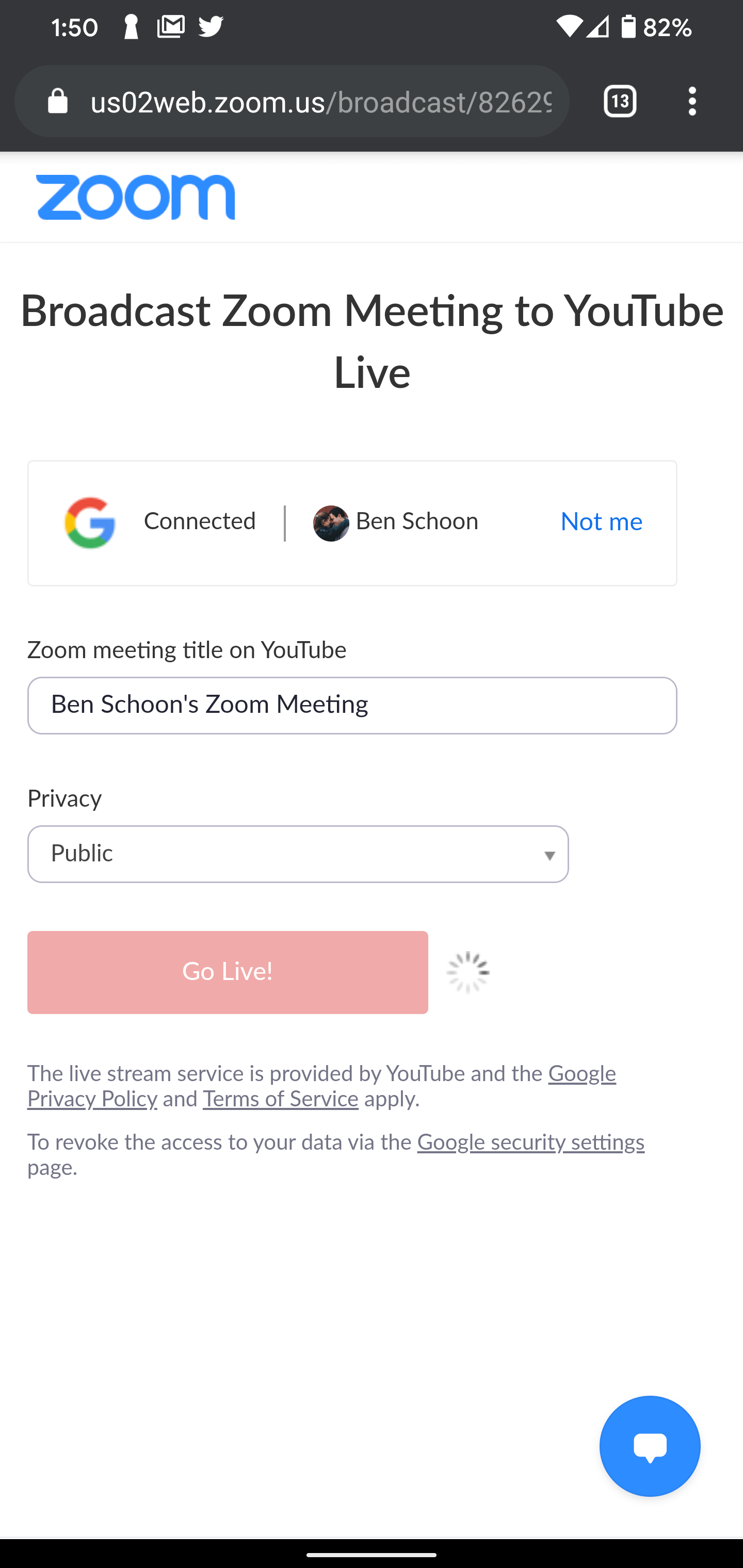Open the tab switcher showing 13 tabs
The width and height of the screenshot is (743, 1568).
[619, 102]
